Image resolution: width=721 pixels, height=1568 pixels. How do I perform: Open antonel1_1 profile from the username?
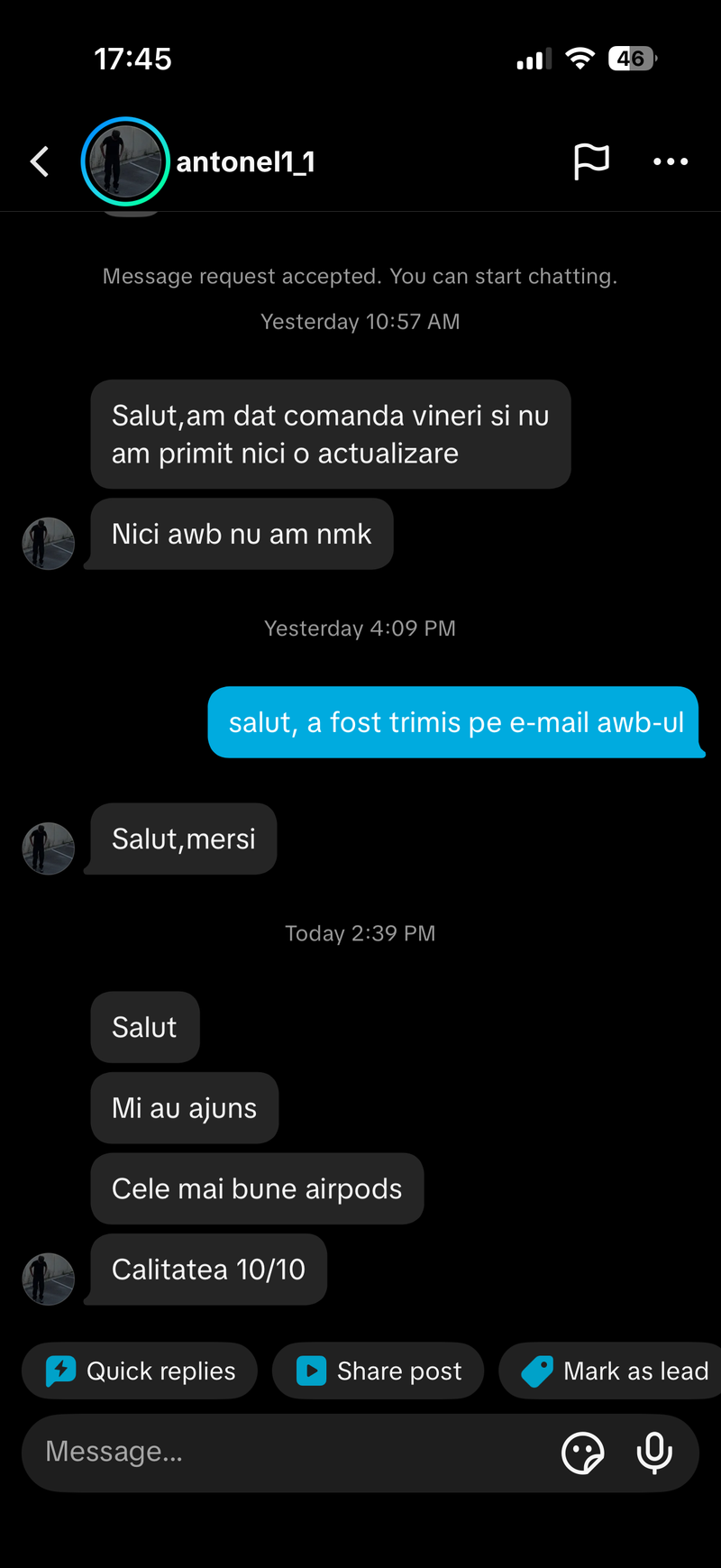[245, 162]
